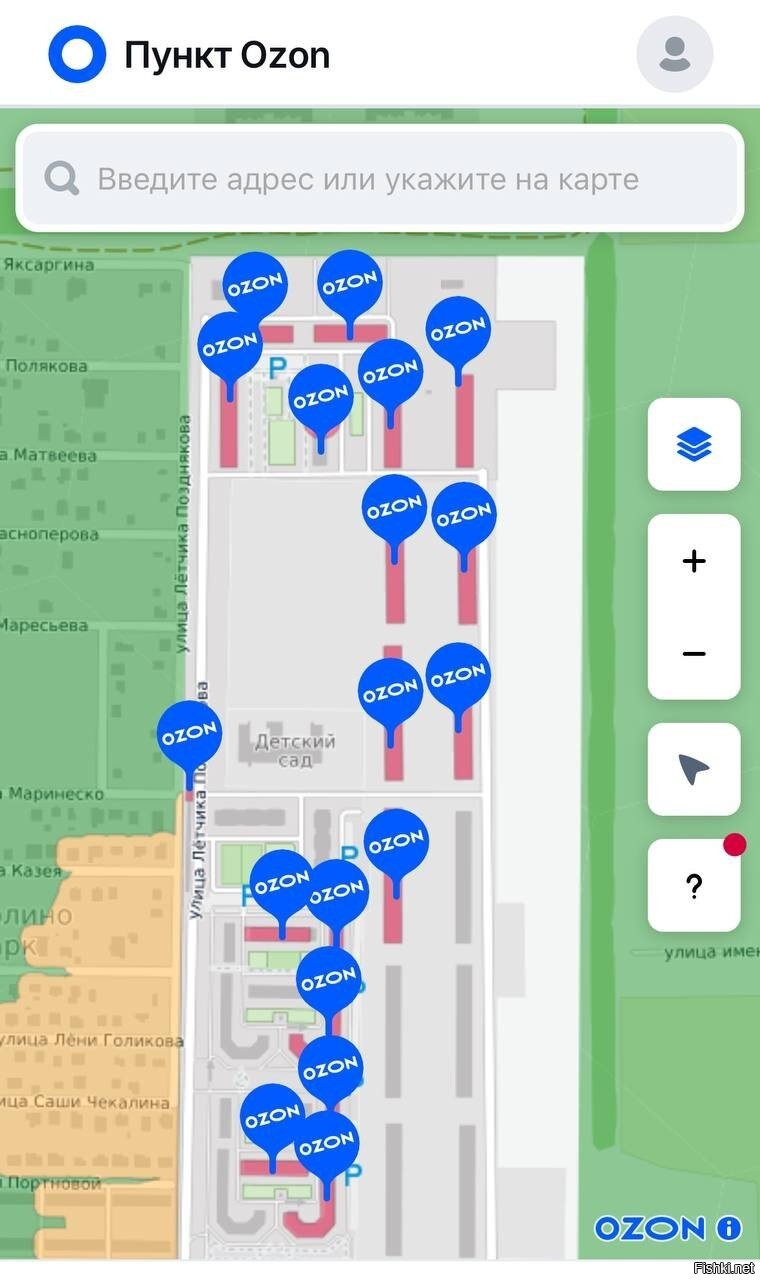
Task: Zoom in with the plus button
Action: [694, 561]
